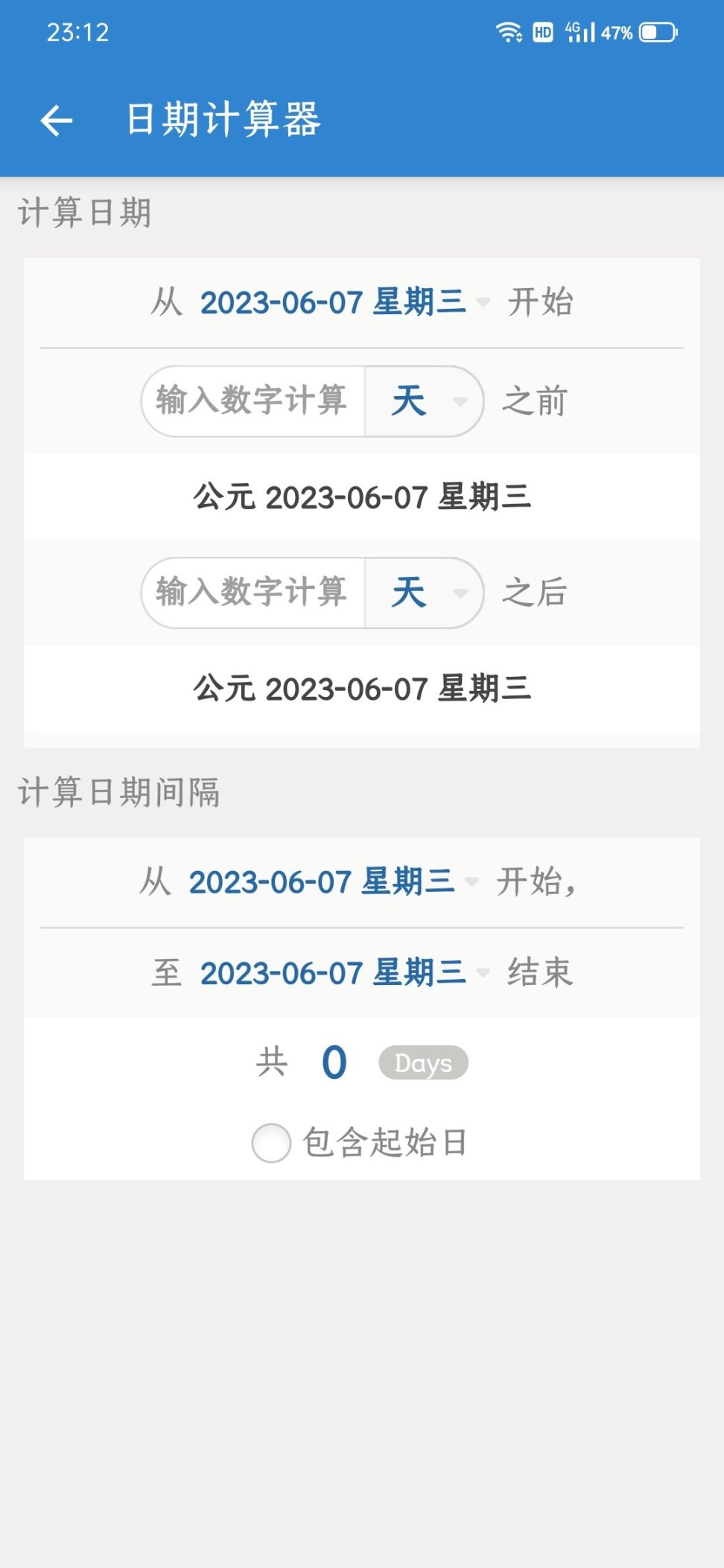724x1568 pixels.
Task: Tap number input field for 之后
Action: point(253,593)
